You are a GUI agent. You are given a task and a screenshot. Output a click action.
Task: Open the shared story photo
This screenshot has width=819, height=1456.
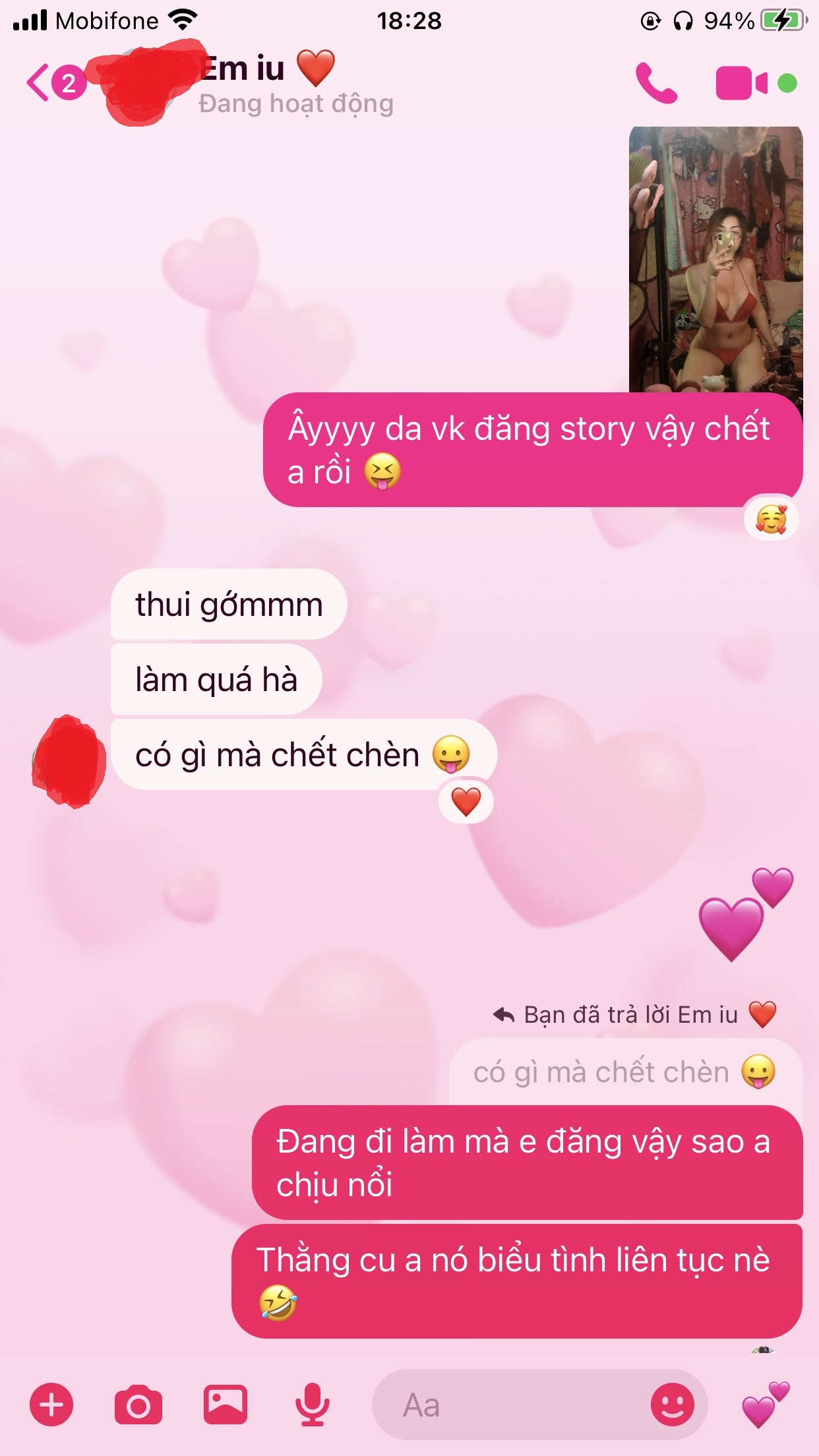715,260
